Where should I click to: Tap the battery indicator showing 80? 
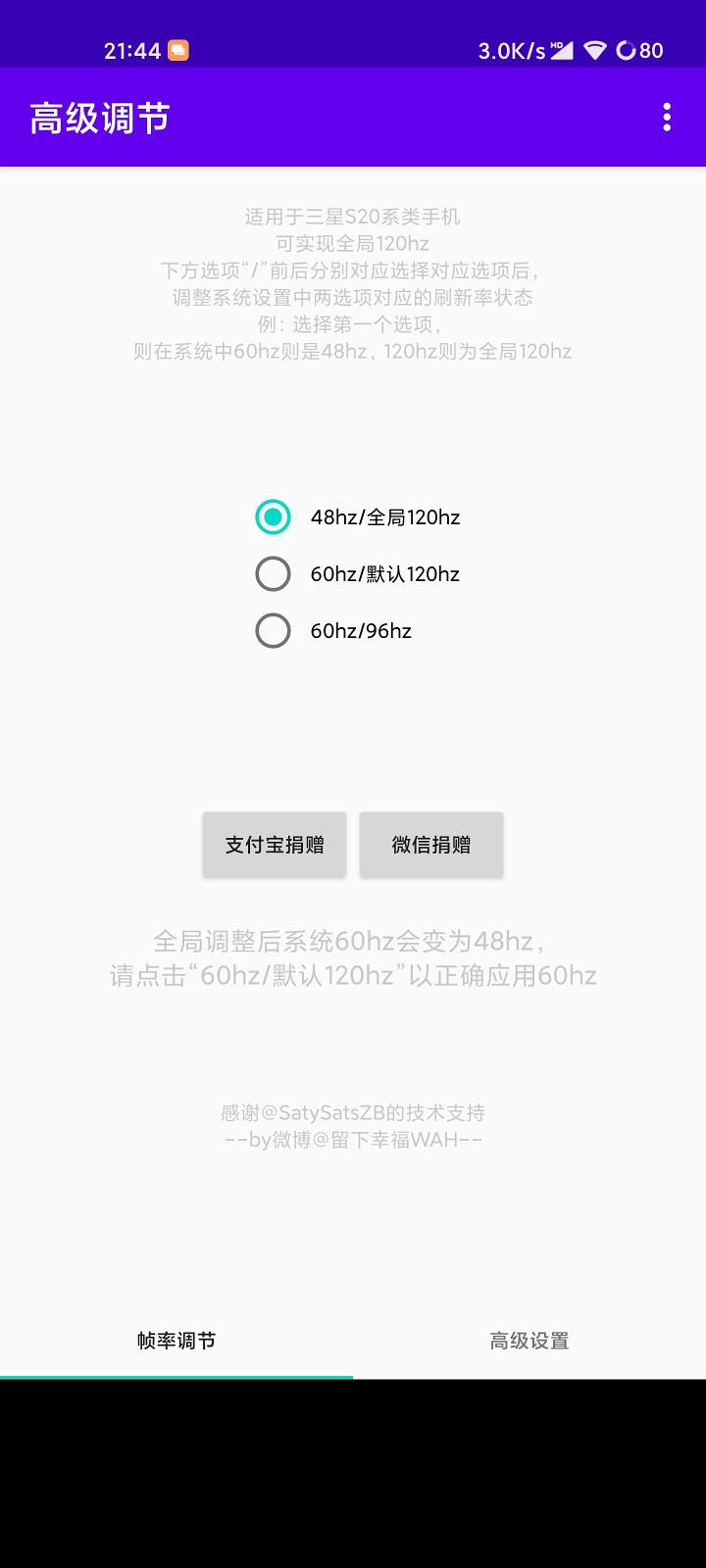[639, 49]
